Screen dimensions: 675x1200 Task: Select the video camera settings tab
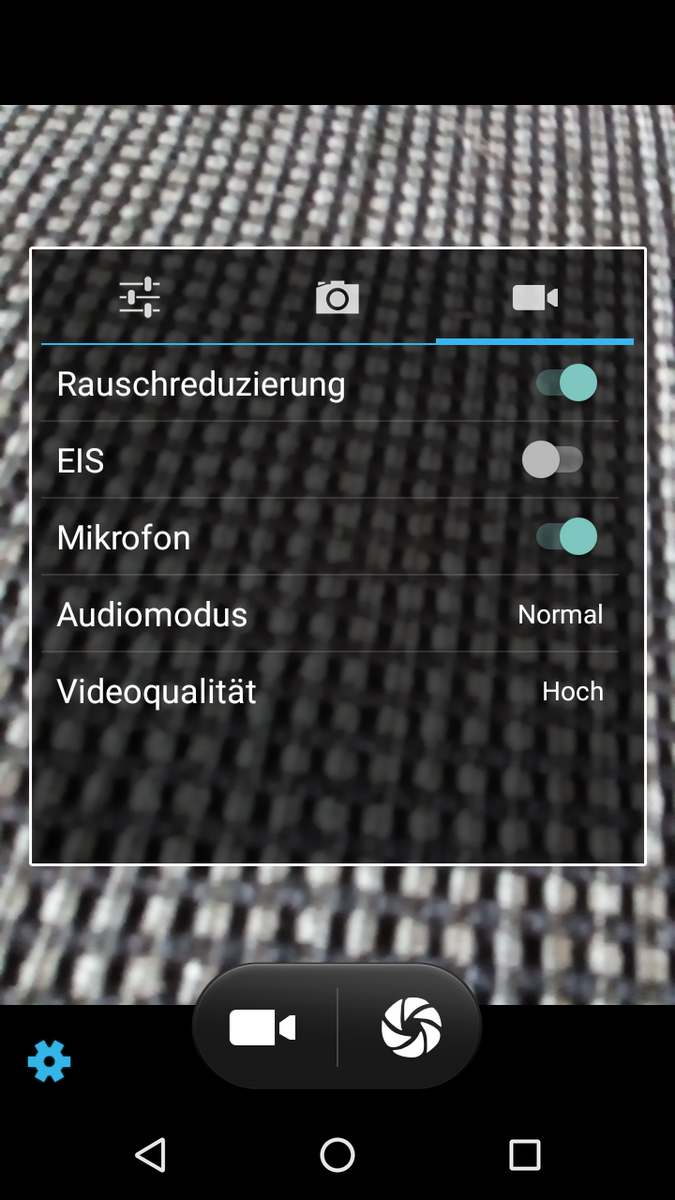tap(534, 297)
